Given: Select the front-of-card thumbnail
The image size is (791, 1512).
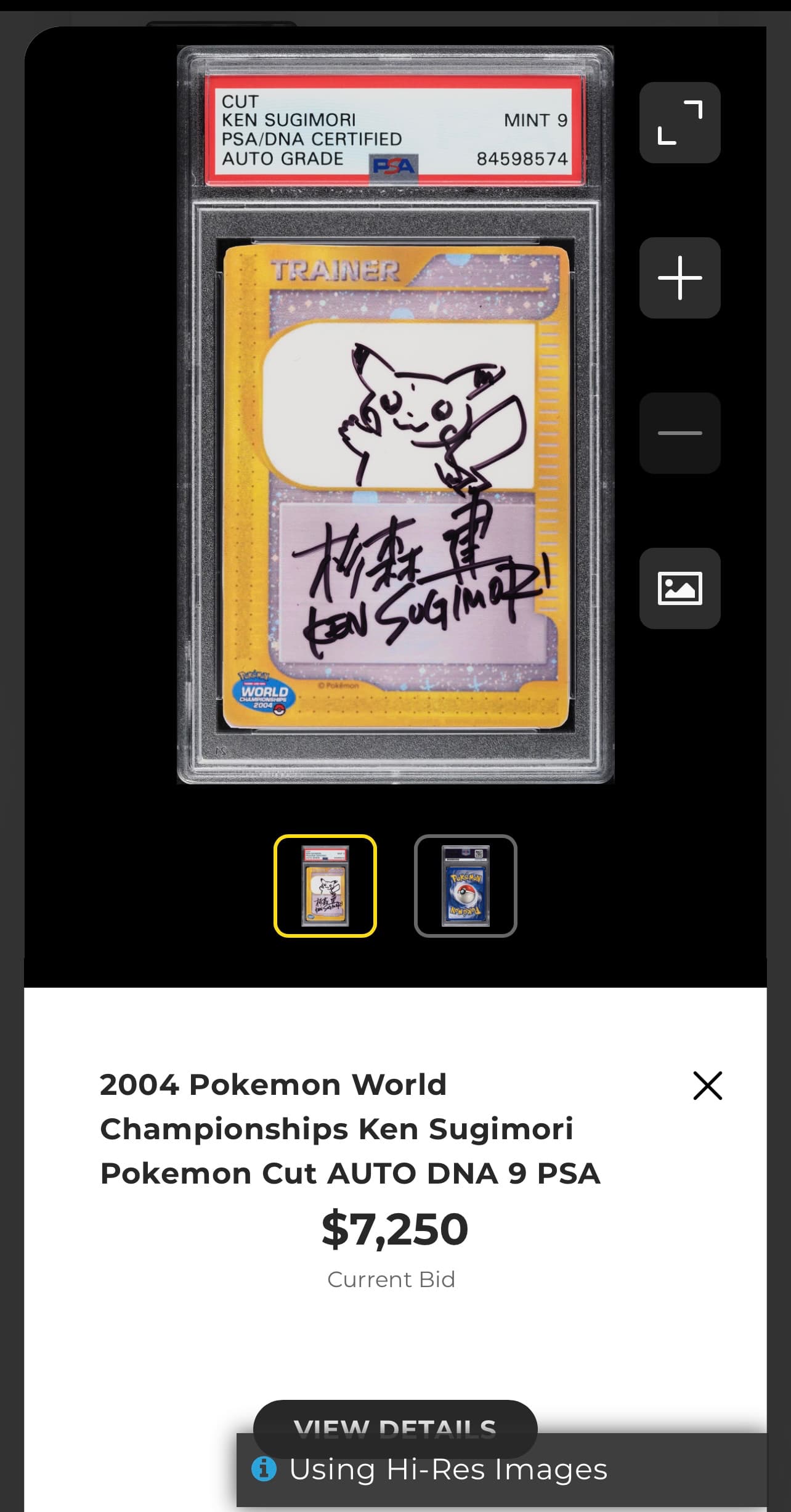Looking at the screenshot, I should click(325, 886).
